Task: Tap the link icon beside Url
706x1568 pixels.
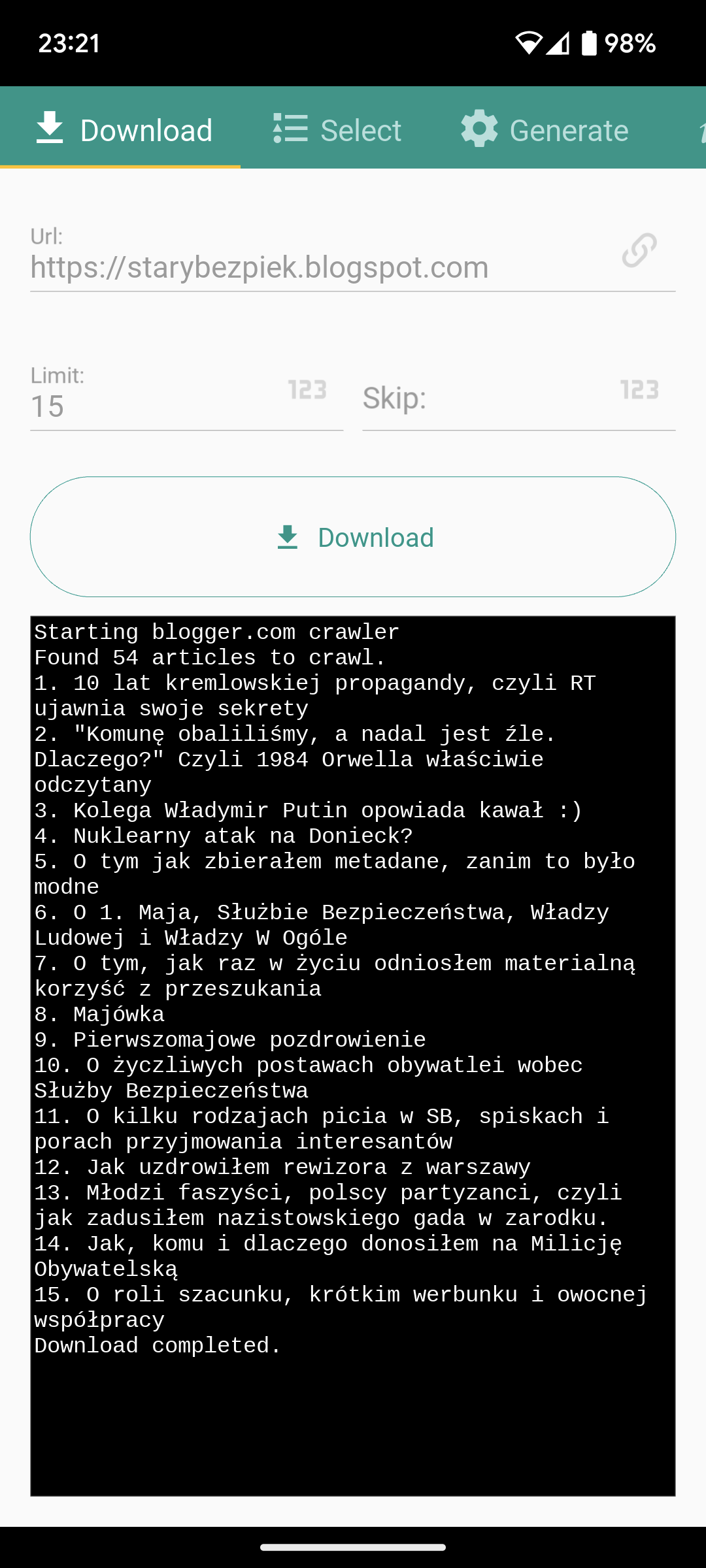Action: (x=639, y=251)
